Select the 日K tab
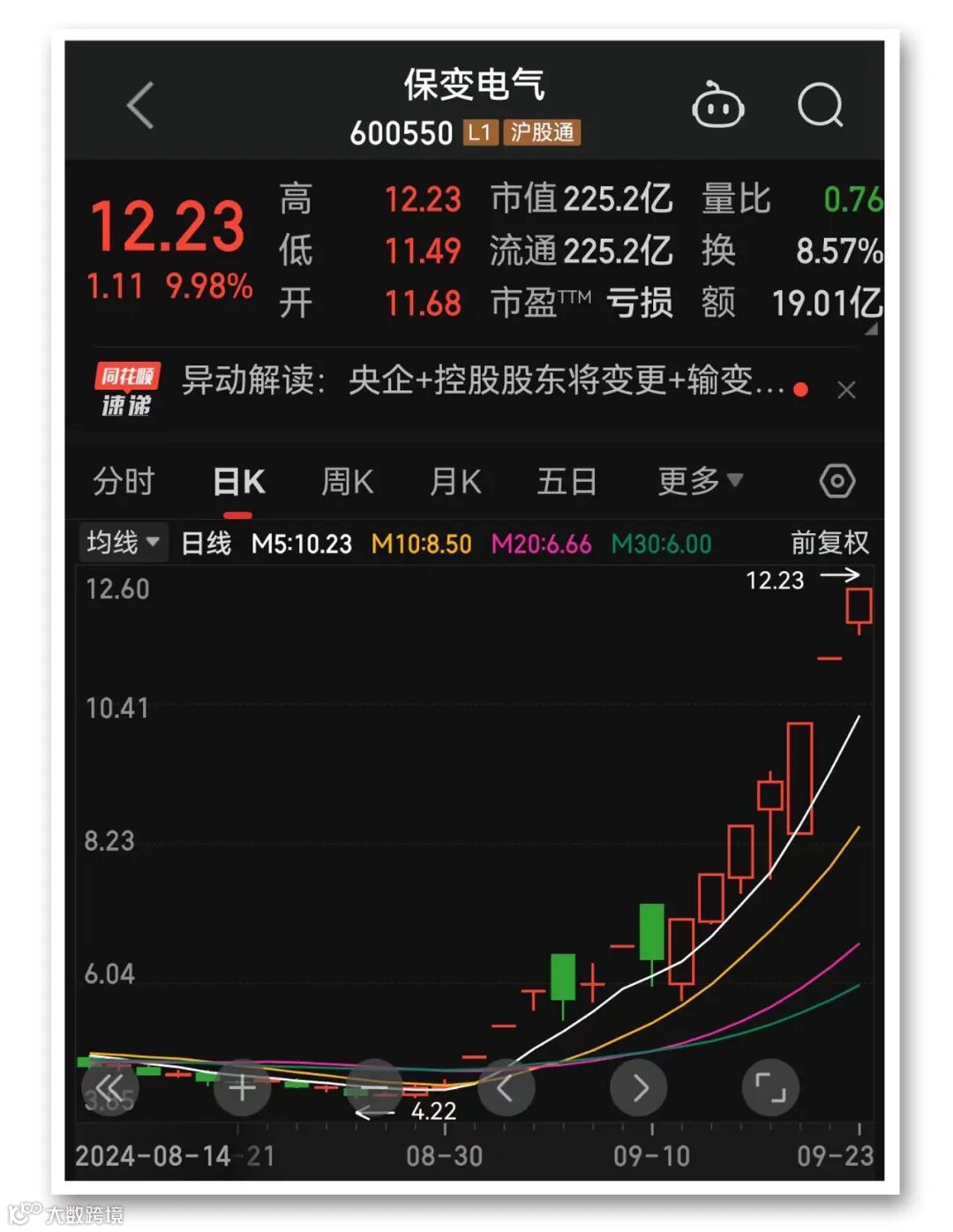Screen dimensions: 953x1232 (x=238, y=482)
